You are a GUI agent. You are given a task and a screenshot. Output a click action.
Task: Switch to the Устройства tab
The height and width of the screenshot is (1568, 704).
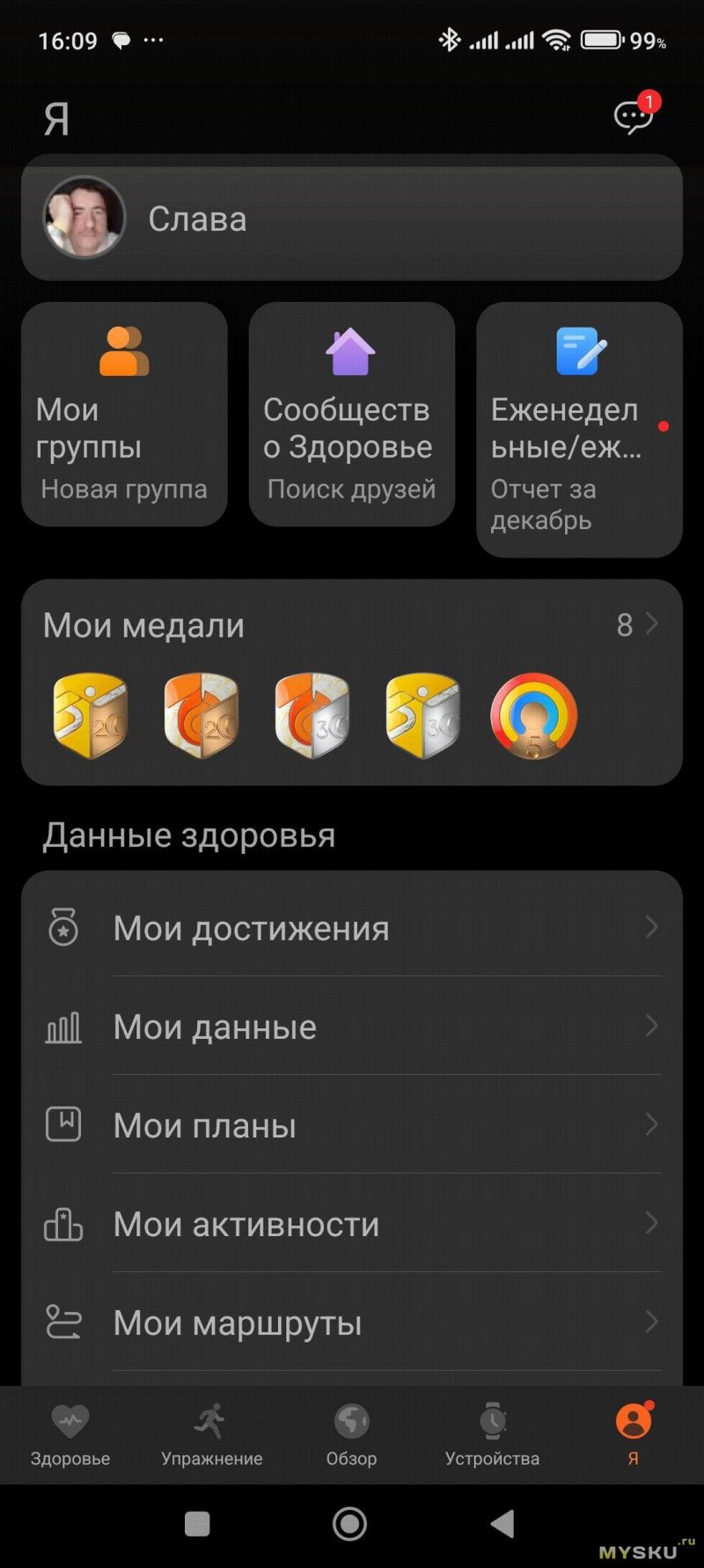pyautogui.click(x=492, y=1435)
